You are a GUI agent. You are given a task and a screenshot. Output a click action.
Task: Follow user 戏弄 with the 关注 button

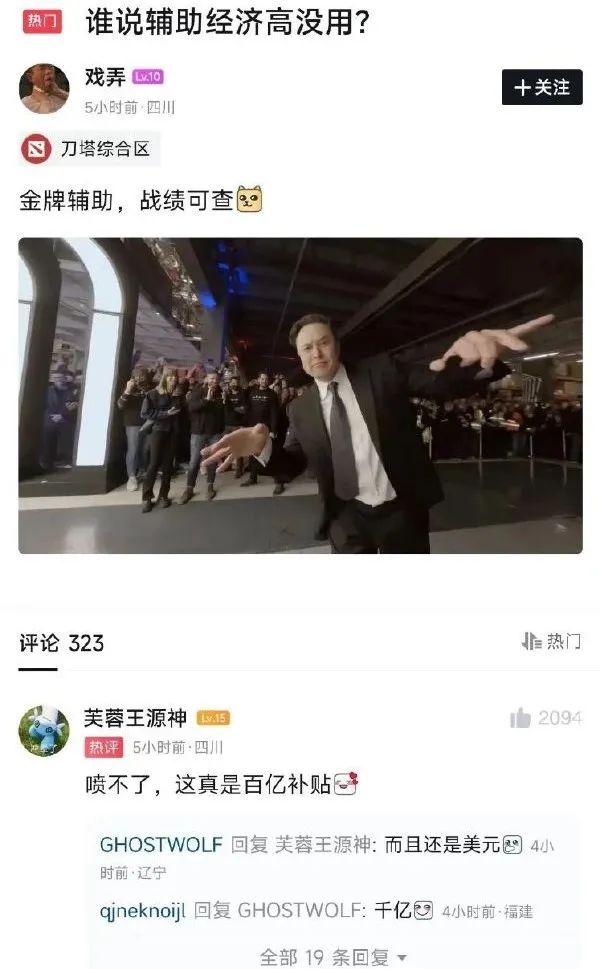point(541,88)
